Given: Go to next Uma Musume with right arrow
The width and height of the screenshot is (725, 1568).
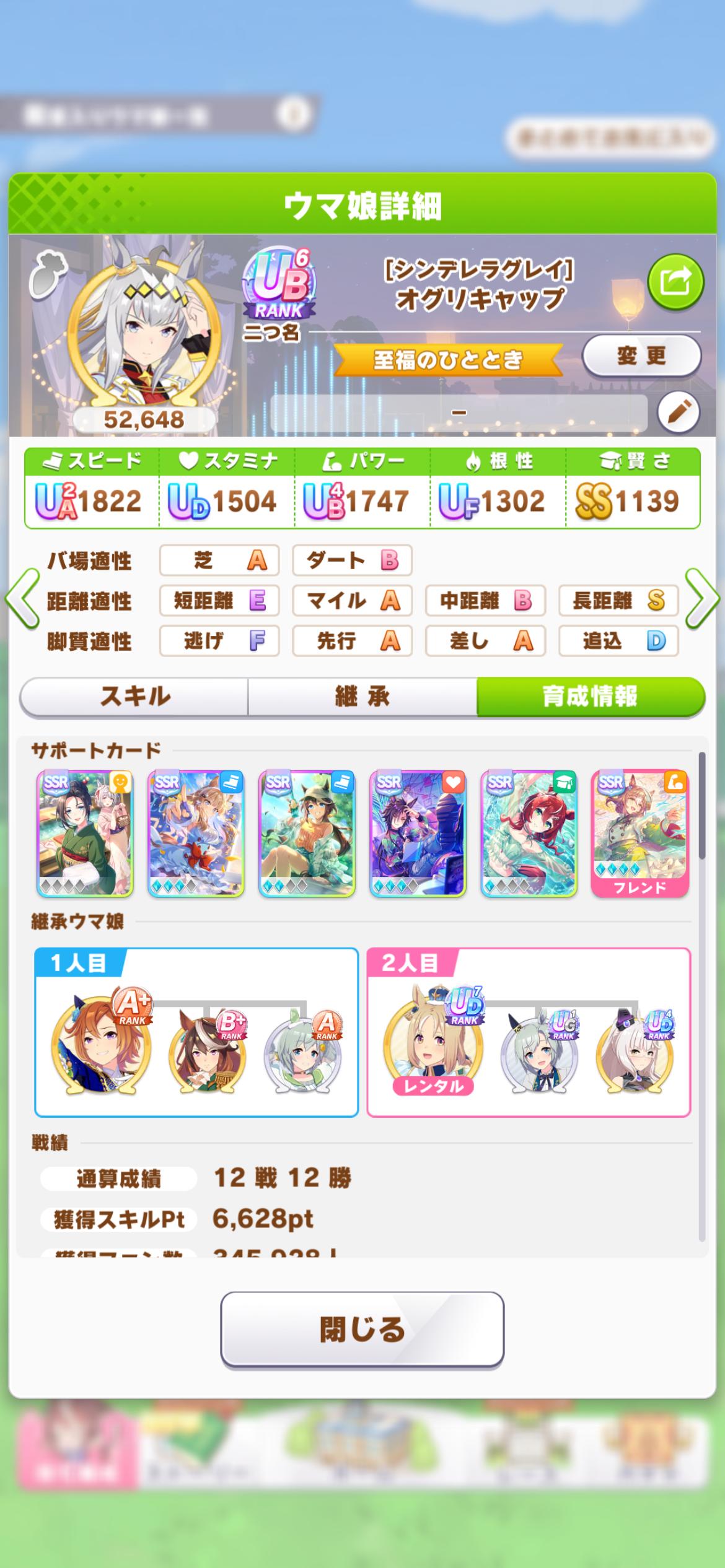Looking at the screenshot, I should pos(702,599).
